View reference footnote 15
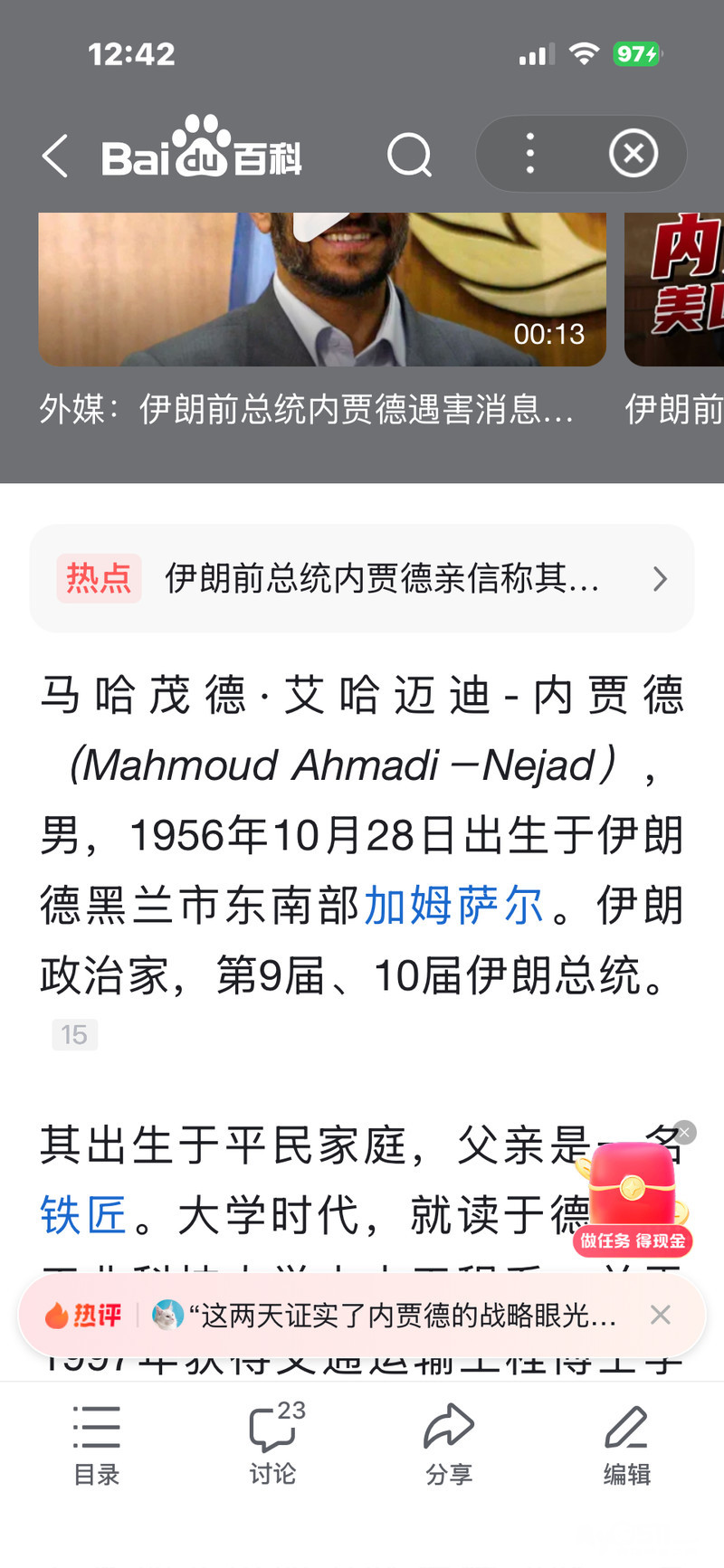The height and width of the screenshot is (1568, 724). tap(74, 1034)
